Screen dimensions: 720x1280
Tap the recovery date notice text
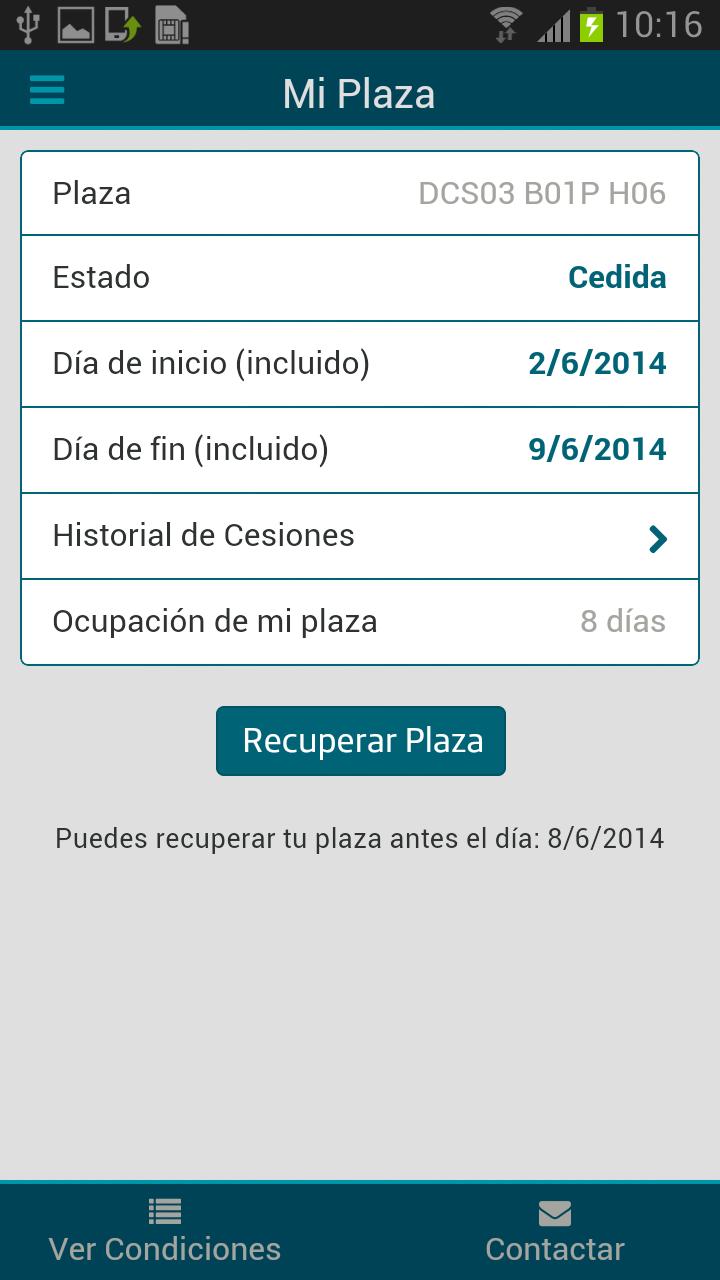[360, 839]
